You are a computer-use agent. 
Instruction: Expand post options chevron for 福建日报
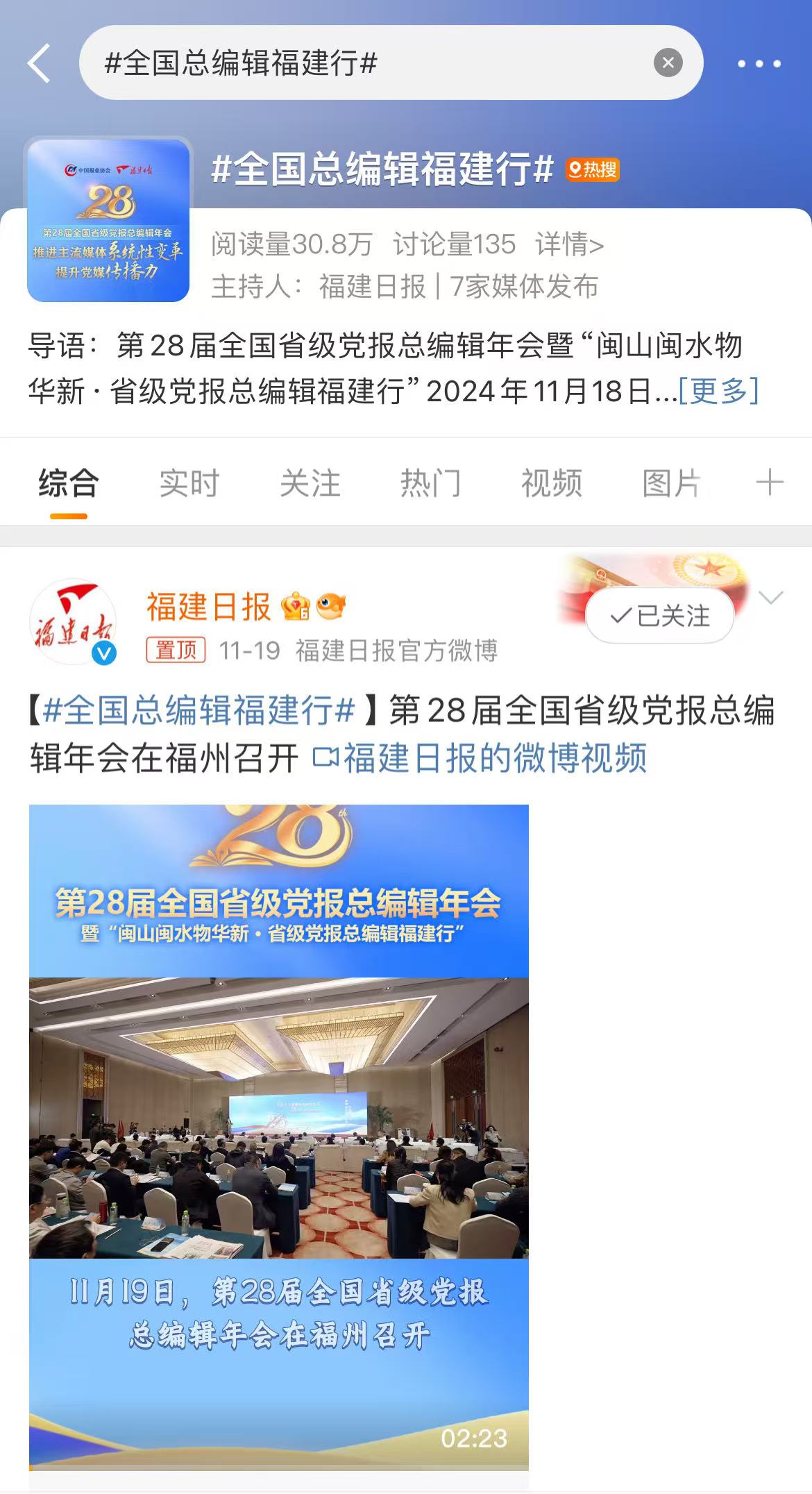pyautogui.click(x=771, y=598)
